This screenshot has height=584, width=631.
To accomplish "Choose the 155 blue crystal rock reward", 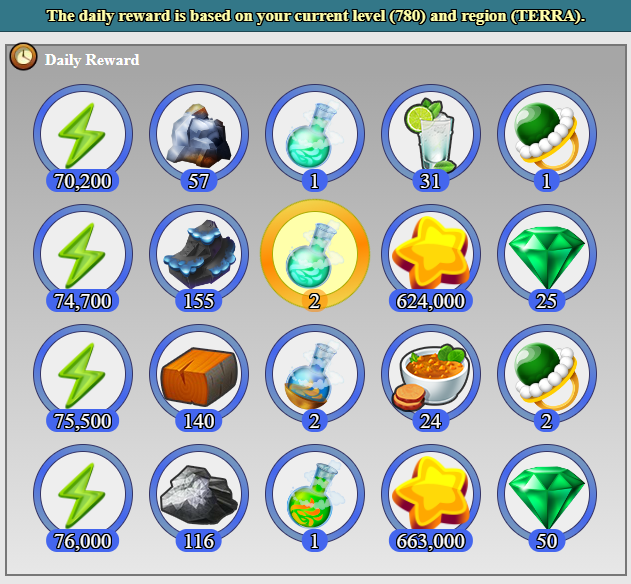I will [199, 255].
